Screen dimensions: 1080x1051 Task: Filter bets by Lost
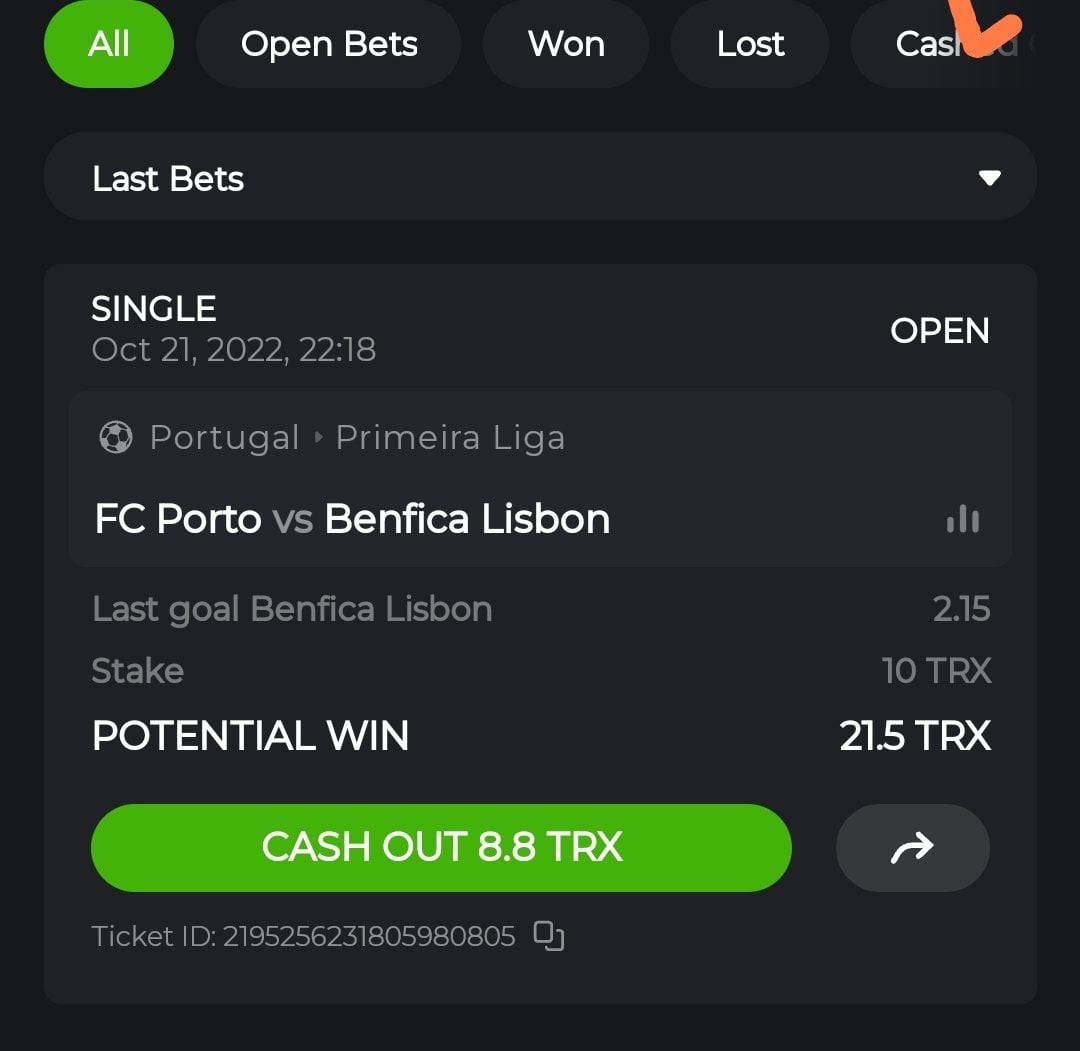[x=751, y=45]
